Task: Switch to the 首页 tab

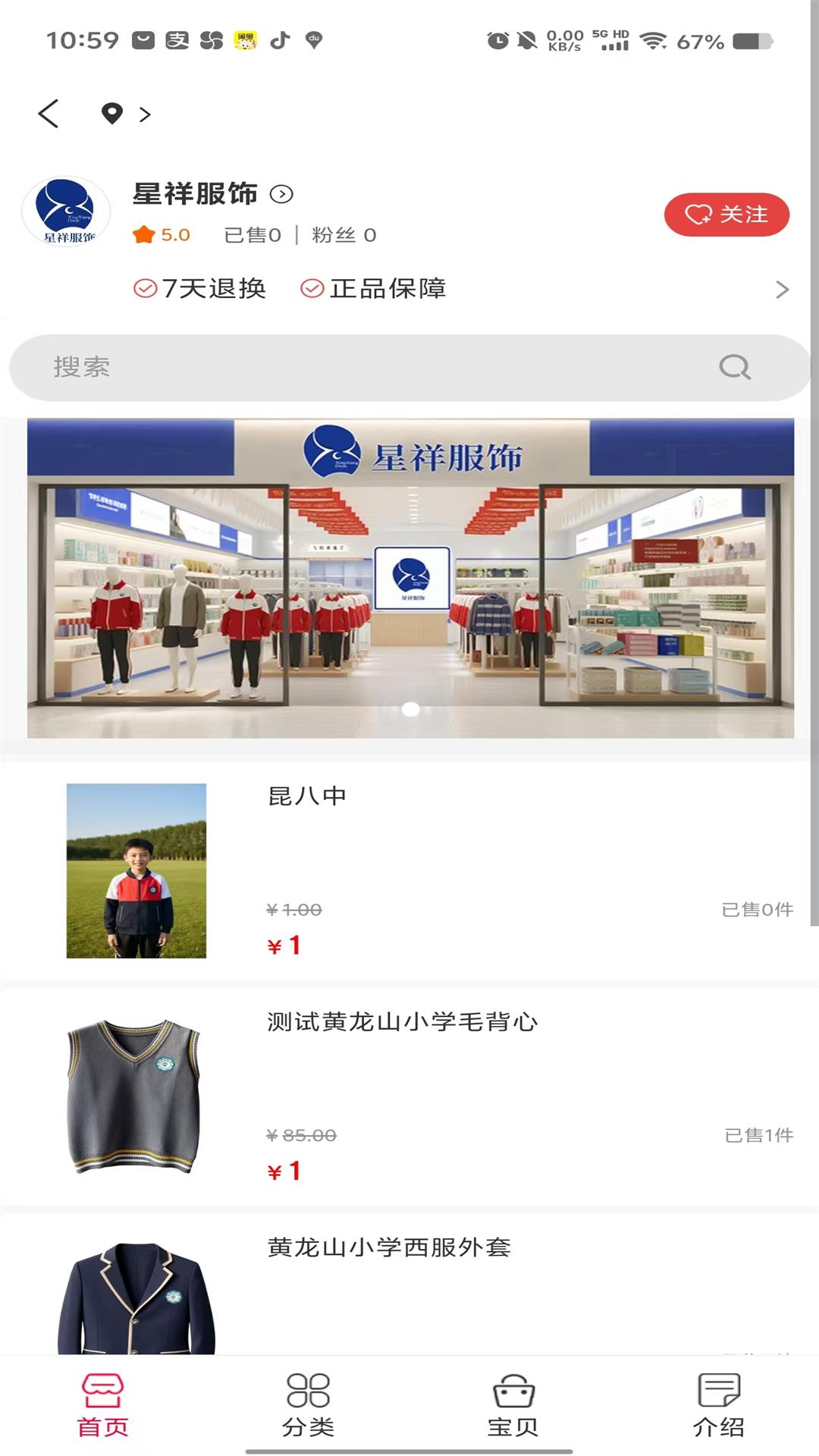Action: [103, 1404]
